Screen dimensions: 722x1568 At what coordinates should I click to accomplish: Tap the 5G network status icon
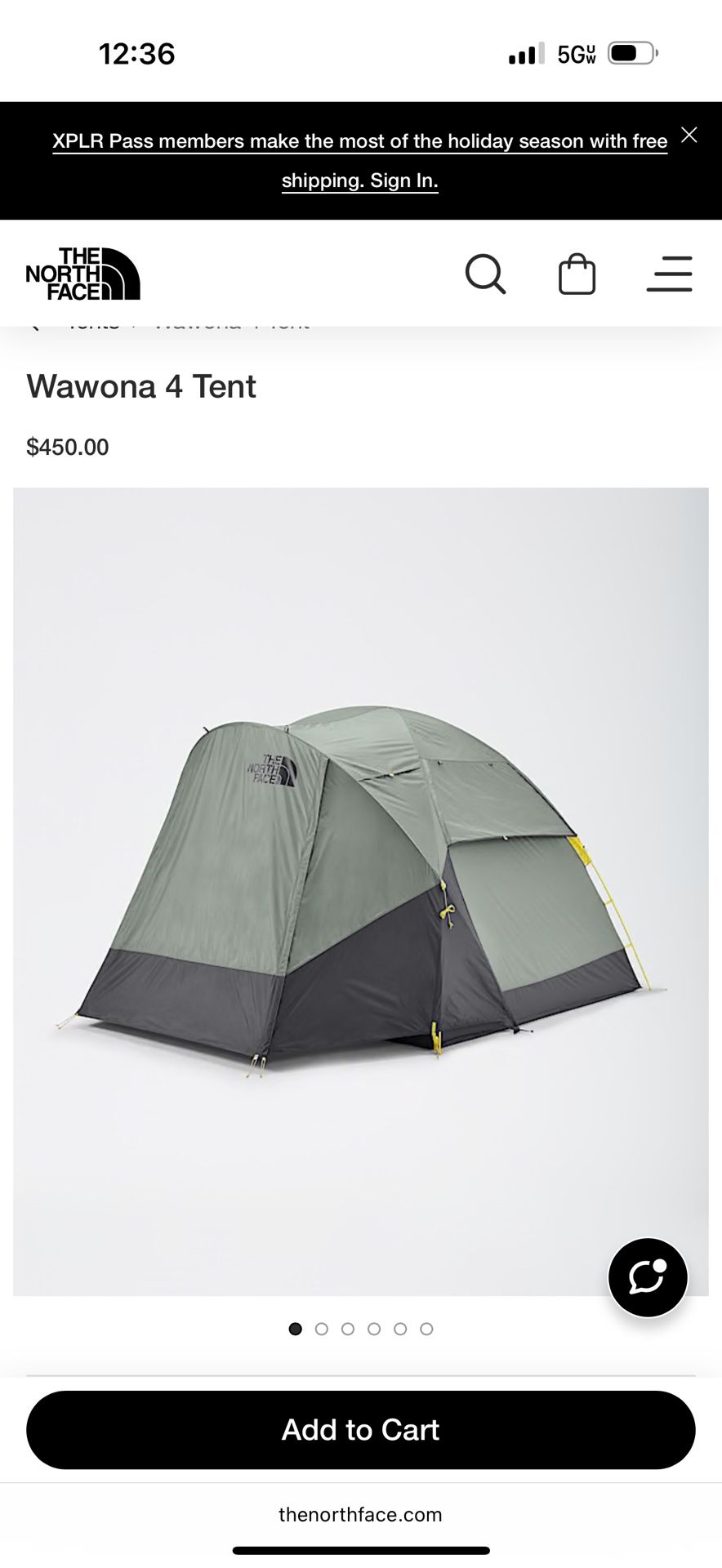577,52
